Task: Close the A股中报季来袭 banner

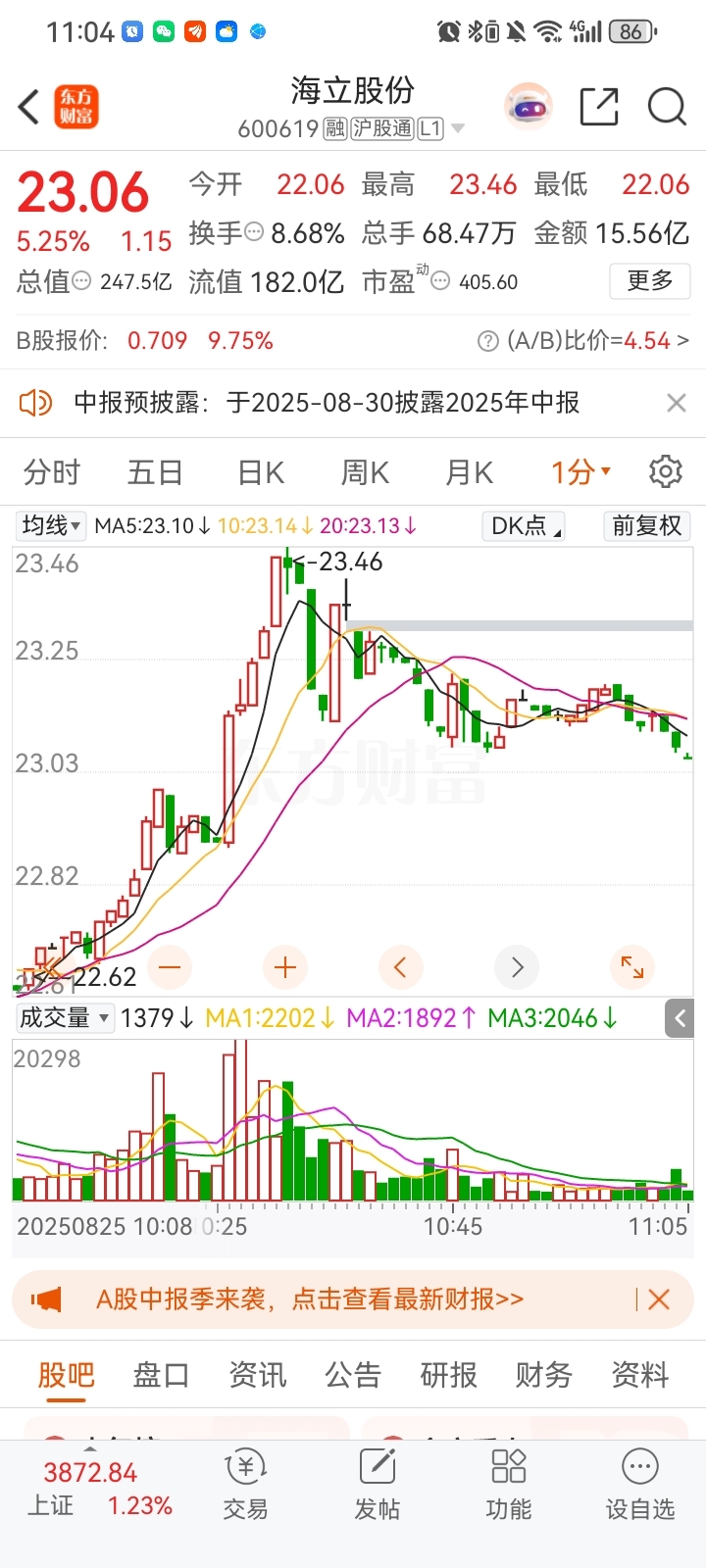Action: point(659,1299)
